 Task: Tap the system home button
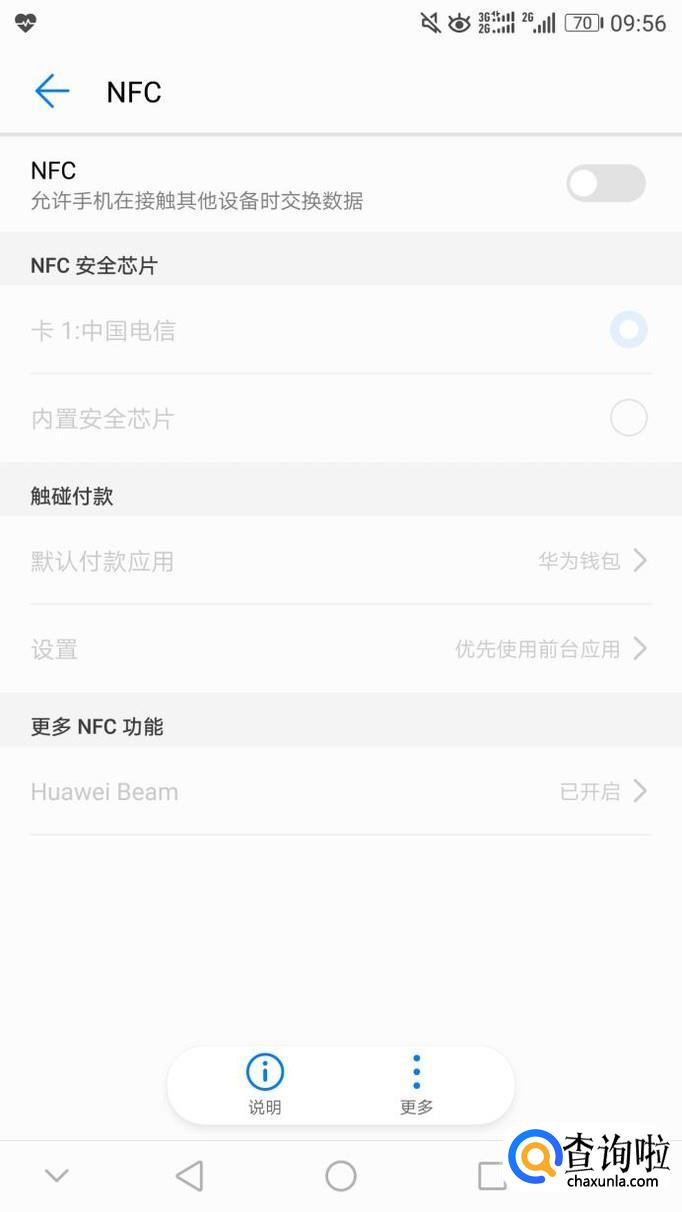[x=341, y=1176]
